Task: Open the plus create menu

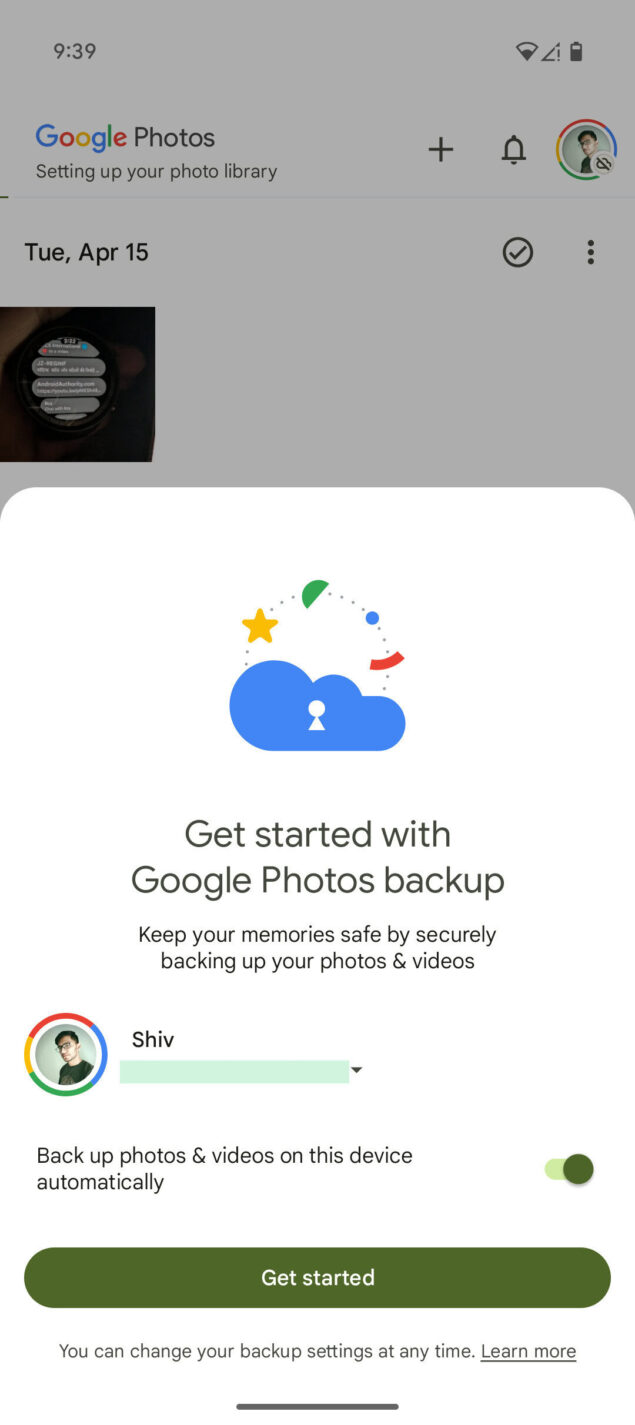Action: pos(440,150)
